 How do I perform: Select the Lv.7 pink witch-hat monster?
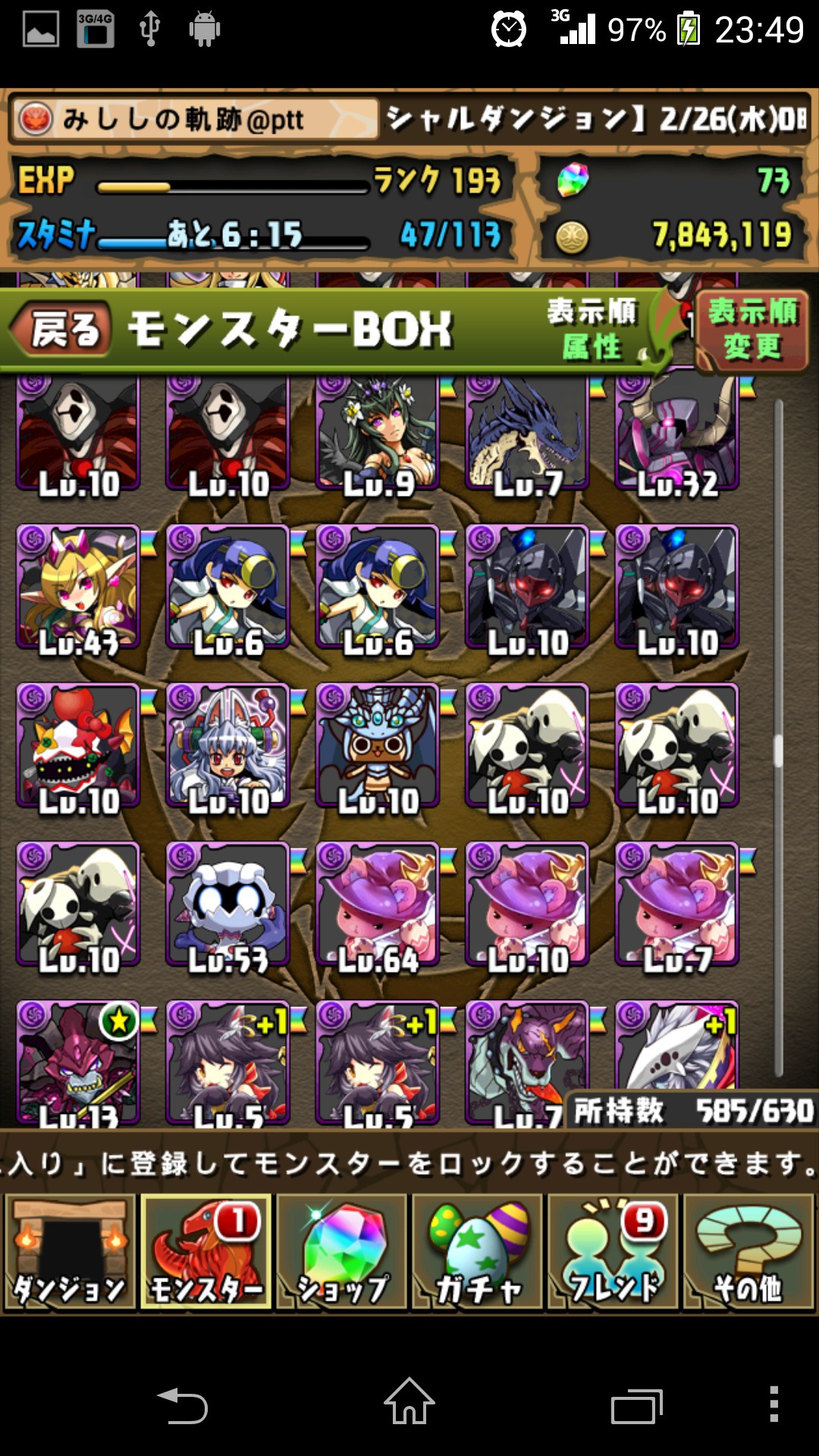[676, 904]
